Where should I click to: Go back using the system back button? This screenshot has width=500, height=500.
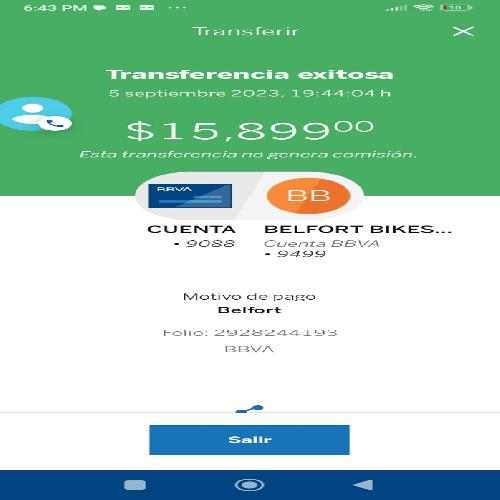click(363, 485)
